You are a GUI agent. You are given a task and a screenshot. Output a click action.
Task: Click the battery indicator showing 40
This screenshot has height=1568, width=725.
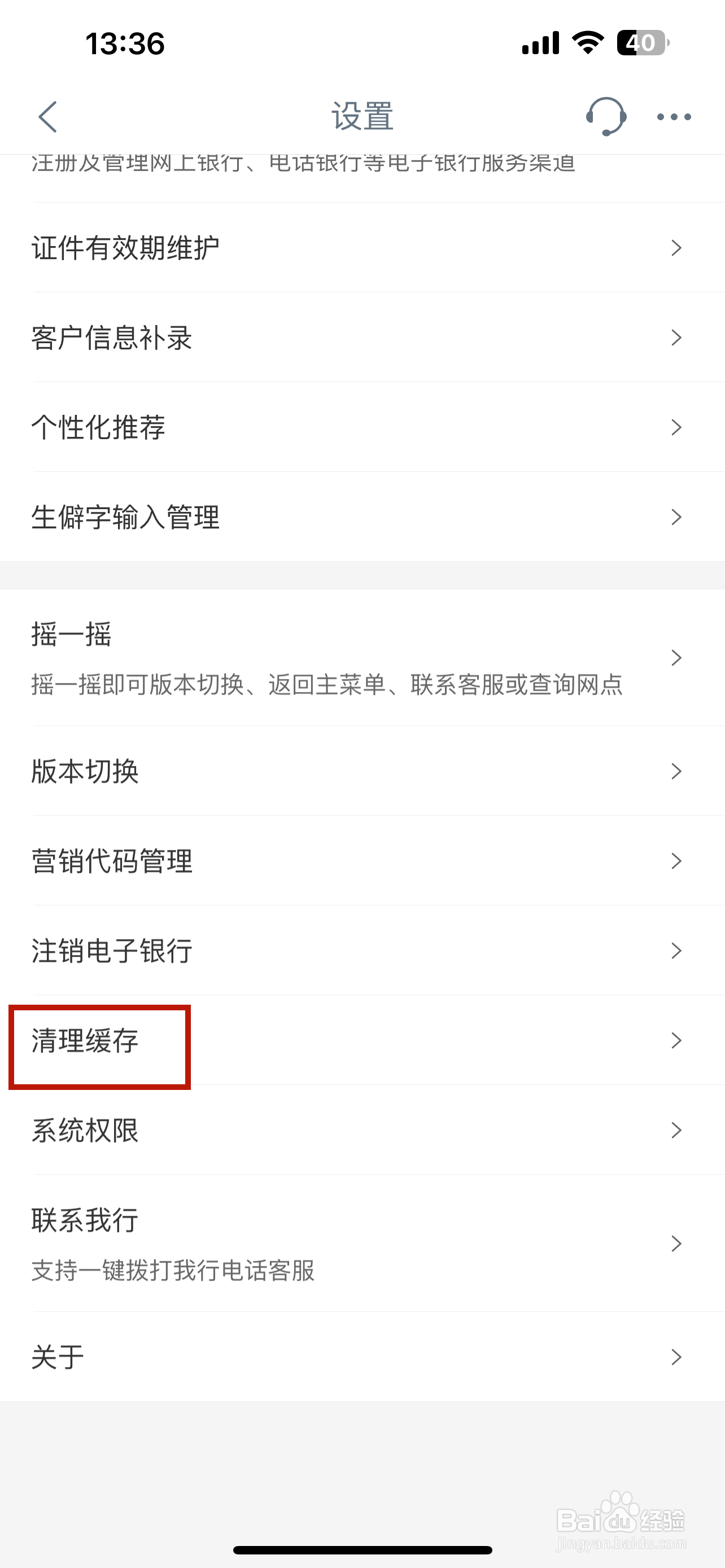point(641,42)
